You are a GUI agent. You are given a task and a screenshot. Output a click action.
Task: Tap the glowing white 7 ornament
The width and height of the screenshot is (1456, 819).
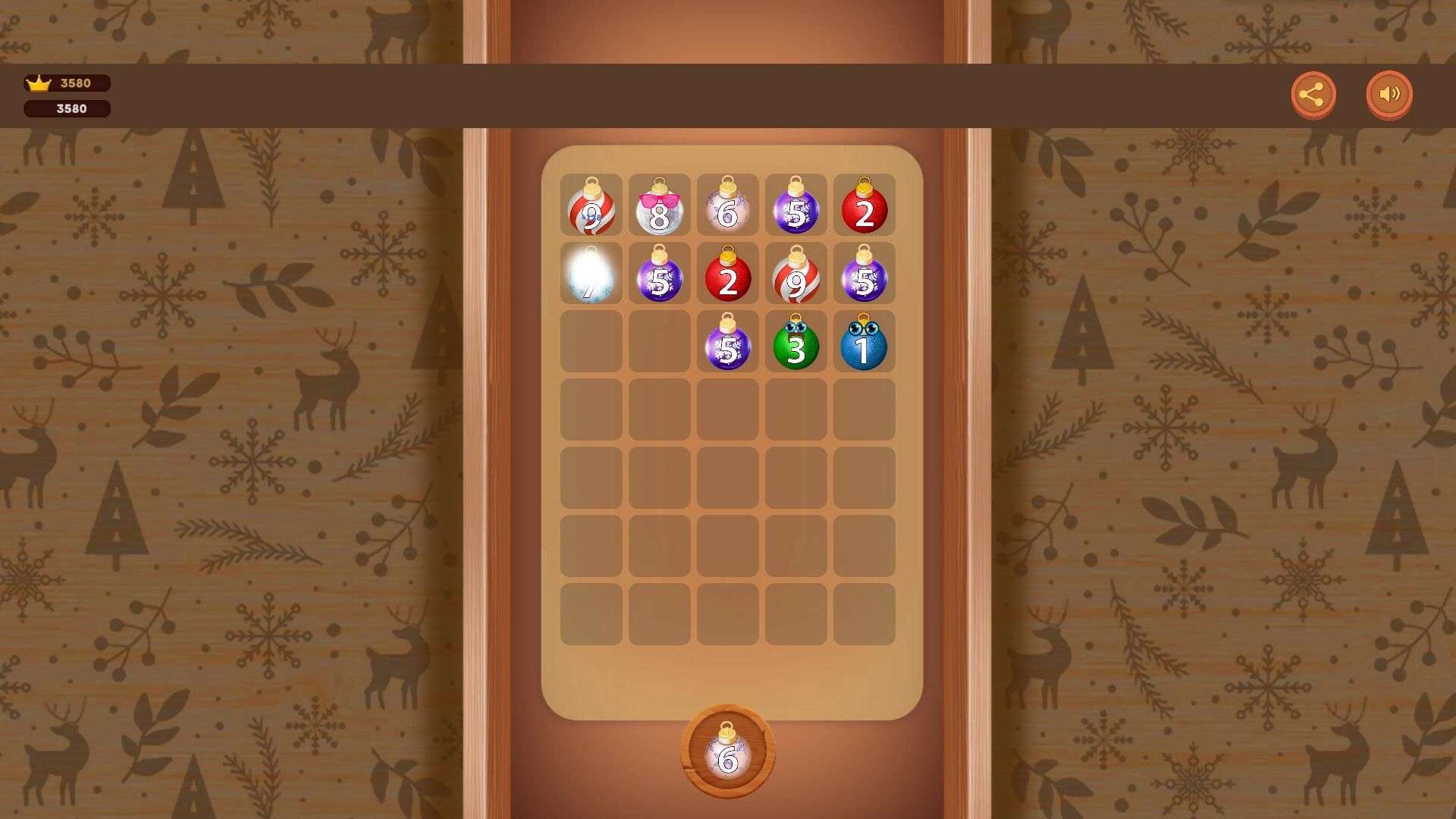click(x=591, y=277)
